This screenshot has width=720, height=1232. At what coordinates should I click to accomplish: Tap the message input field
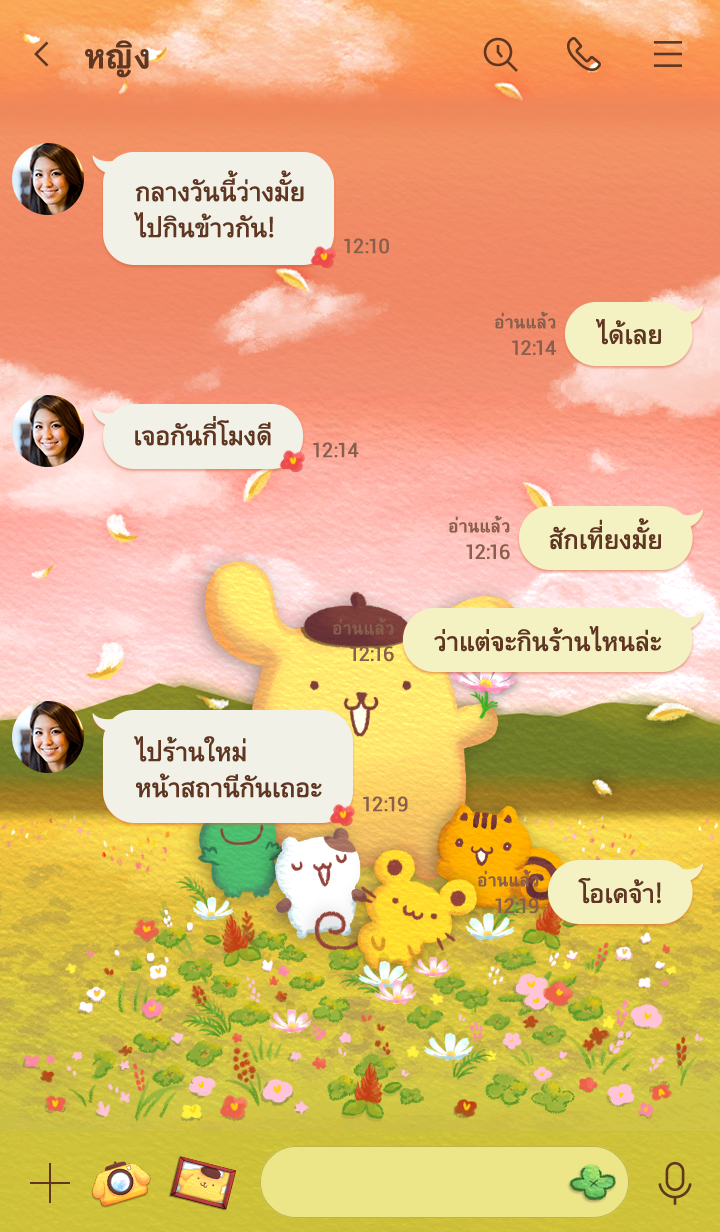(x=410, y=1183)
